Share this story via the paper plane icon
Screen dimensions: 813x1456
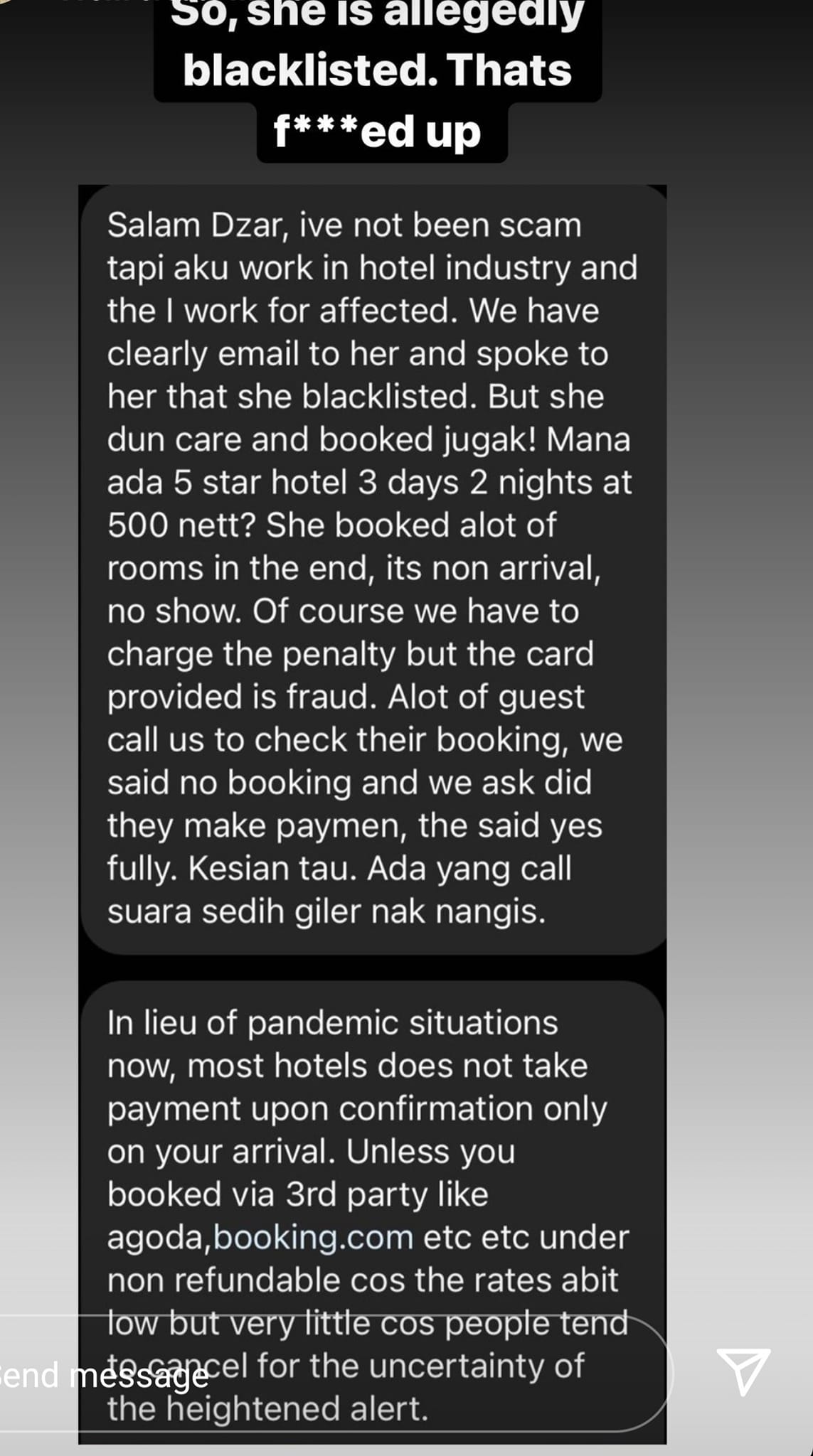(x=743, y=1371)
